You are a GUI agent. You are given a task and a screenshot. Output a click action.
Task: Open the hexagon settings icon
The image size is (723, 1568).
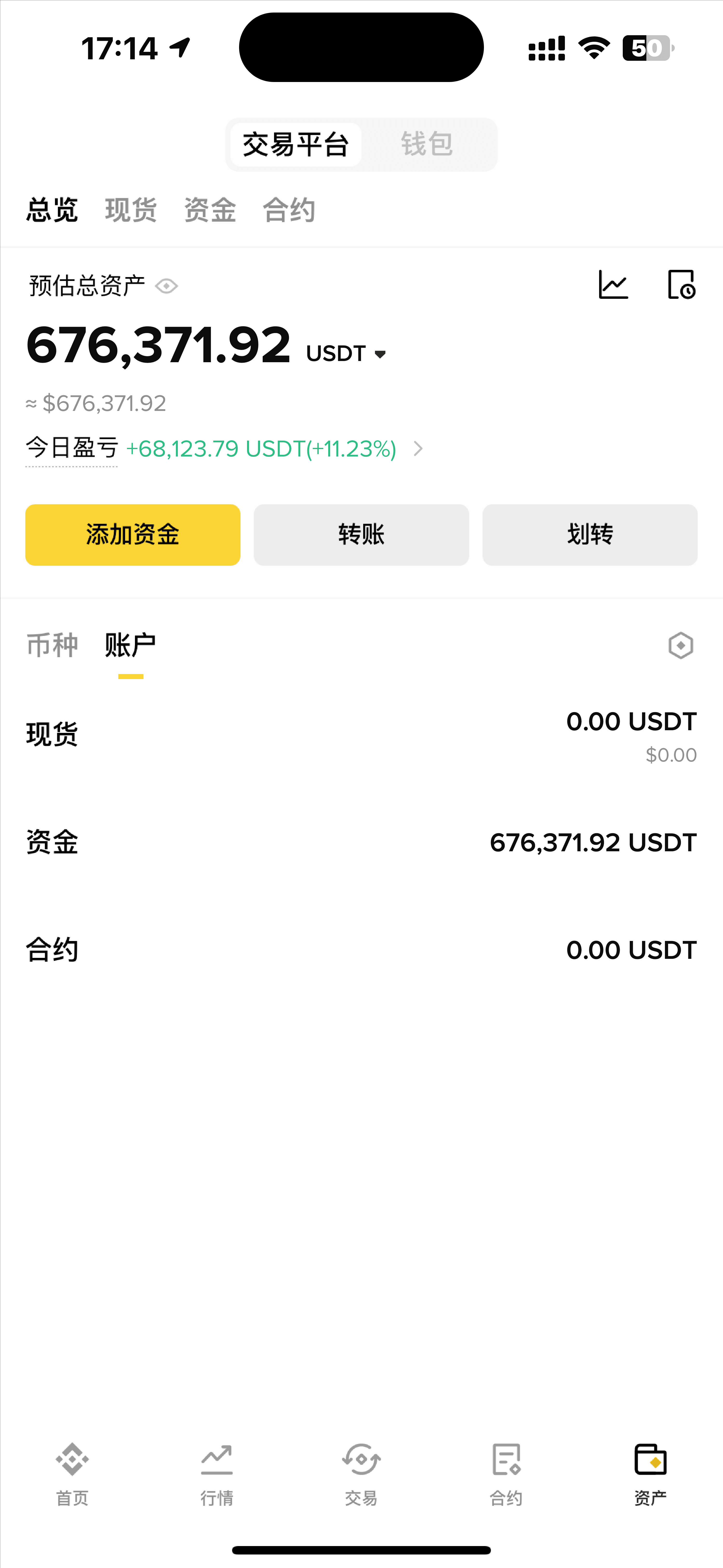(680, 645)
